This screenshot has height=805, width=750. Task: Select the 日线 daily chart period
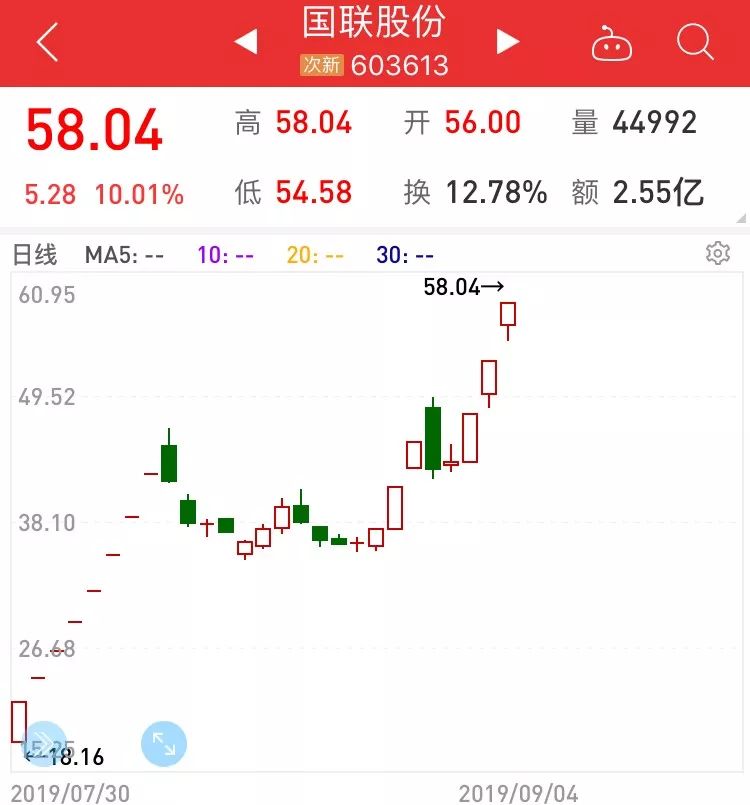[35, 254]
